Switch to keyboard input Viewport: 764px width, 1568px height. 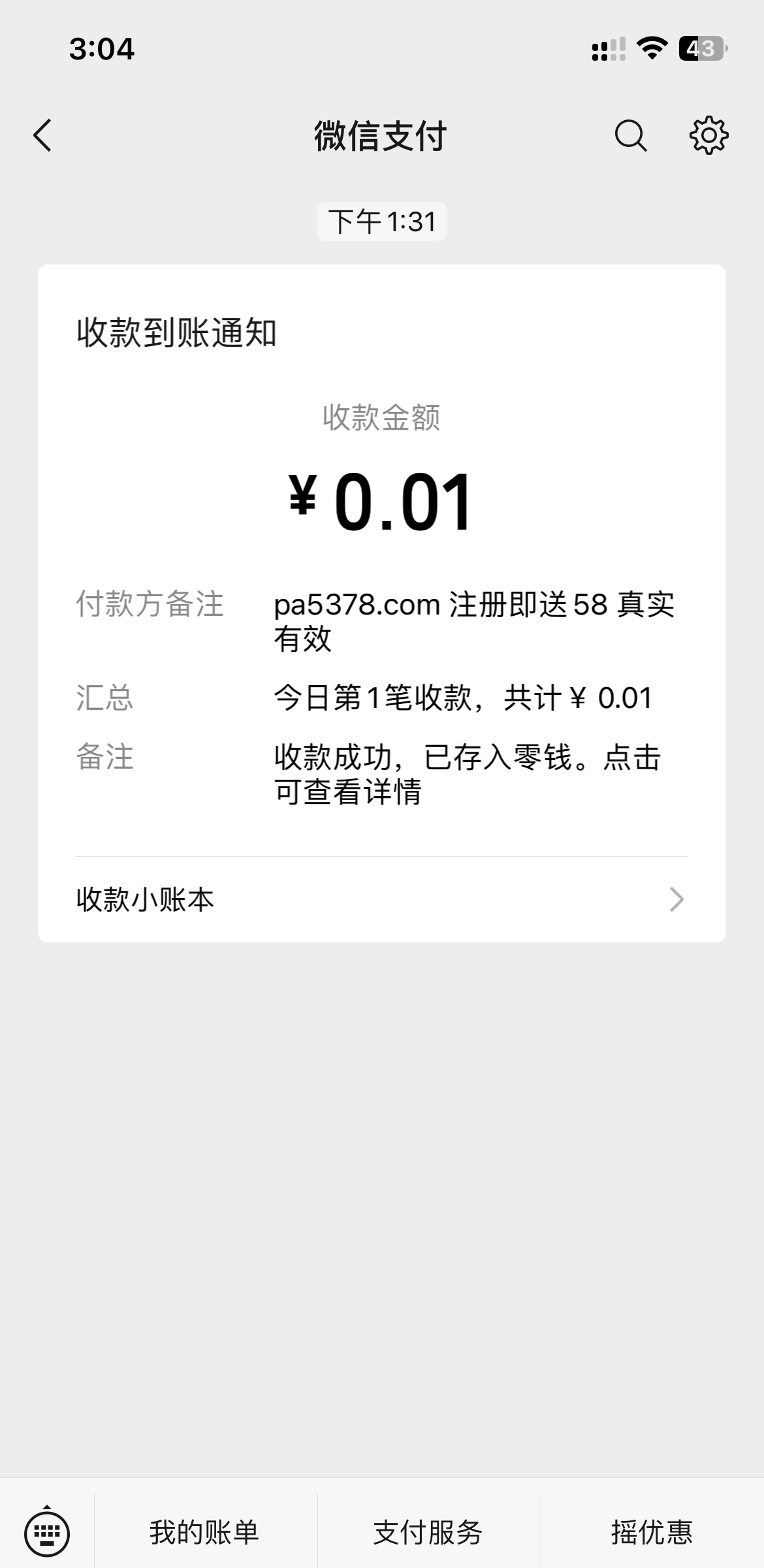click(x=47, y=1531)
